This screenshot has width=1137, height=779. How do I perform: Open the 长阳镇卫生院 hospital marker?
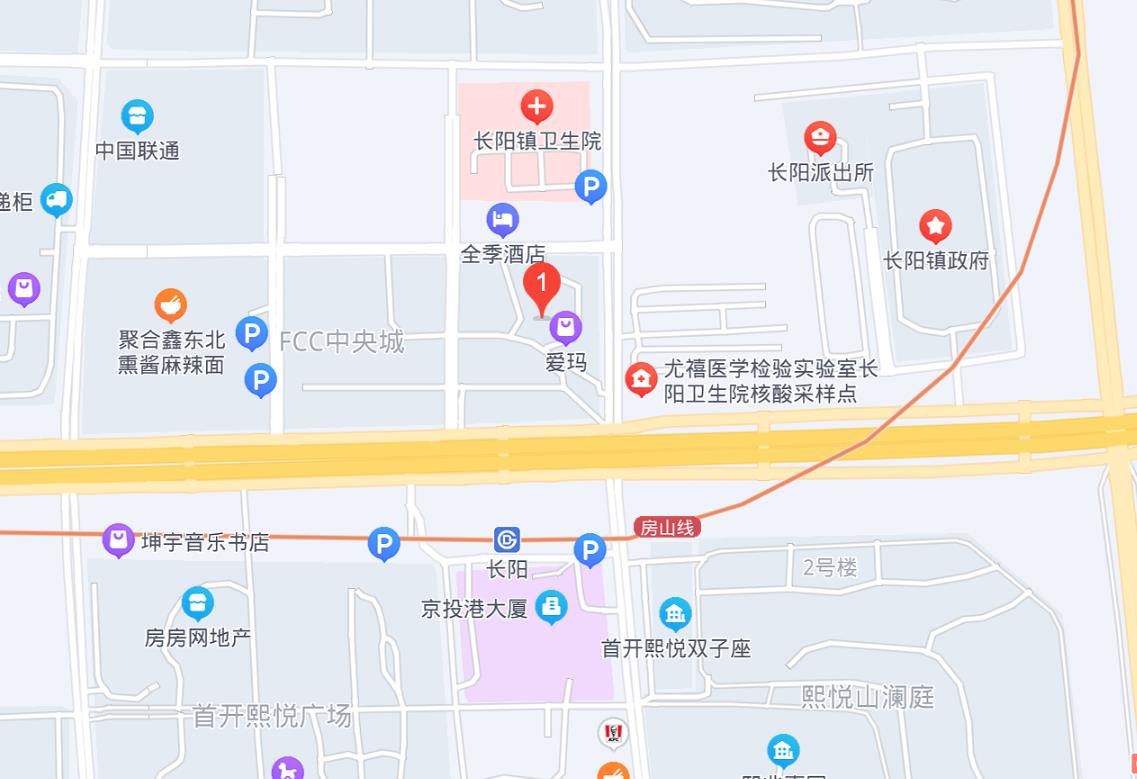(x=537, y=106)
